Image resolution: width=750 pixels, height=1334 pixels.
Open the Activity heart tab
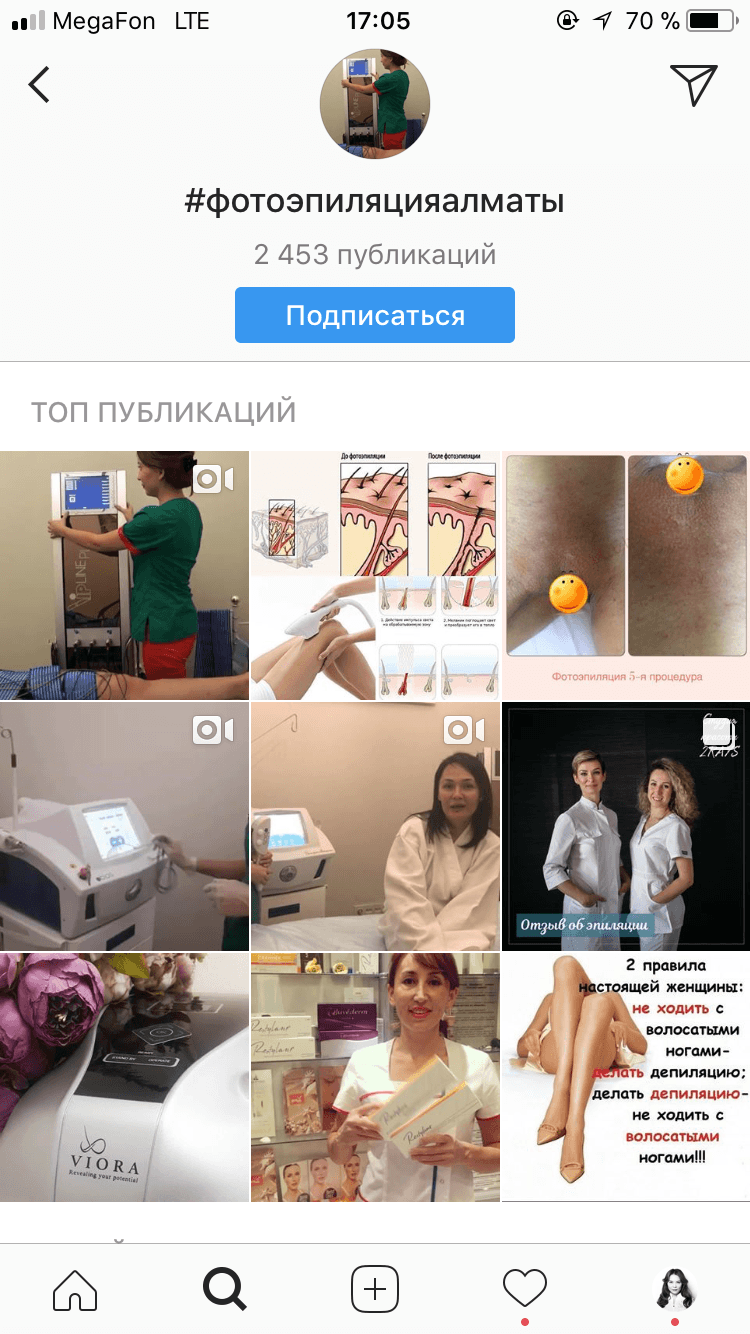[x=525, y=1288]
